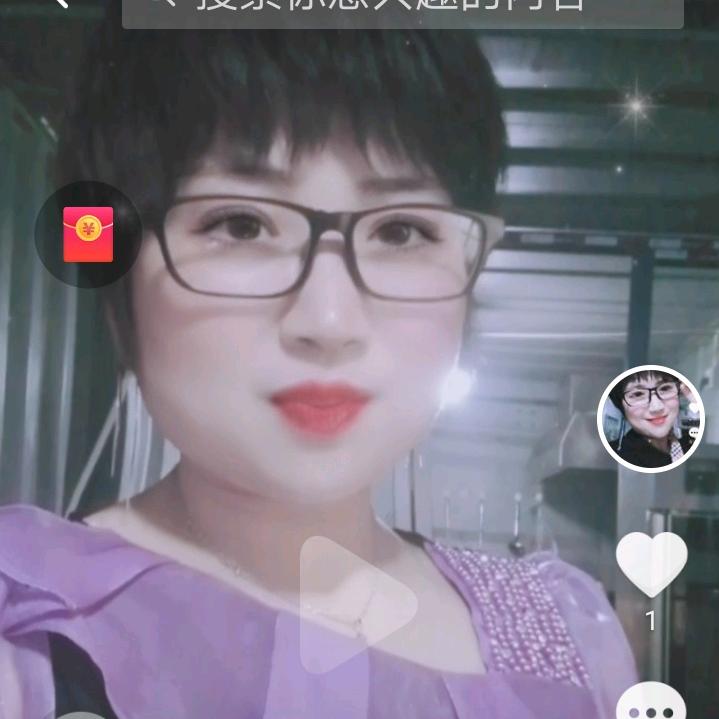Go back with the top-left arrow

coord(61,4)
